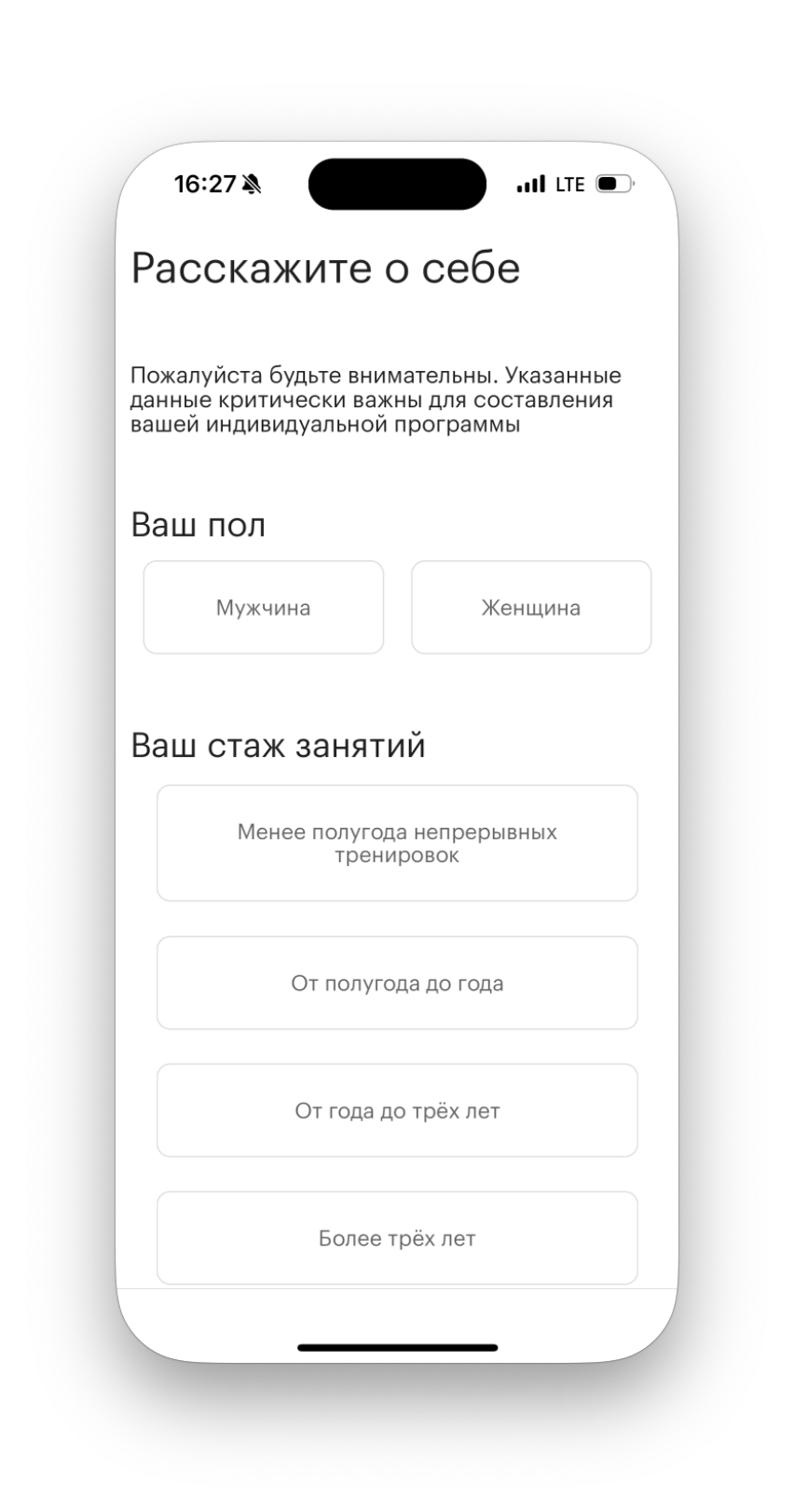Viewport: 794px width, 1512px height.
Task: Choose От года до трёх лет
Action: [x=397, y=1110]
